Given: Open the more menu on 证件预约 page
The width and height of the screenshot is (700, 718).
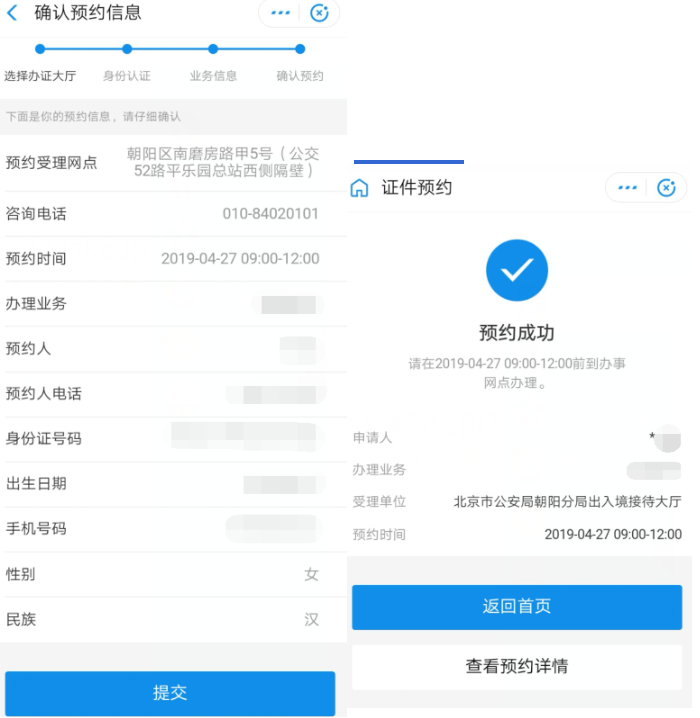Looking at the screenshot, I should coord(627,188).
